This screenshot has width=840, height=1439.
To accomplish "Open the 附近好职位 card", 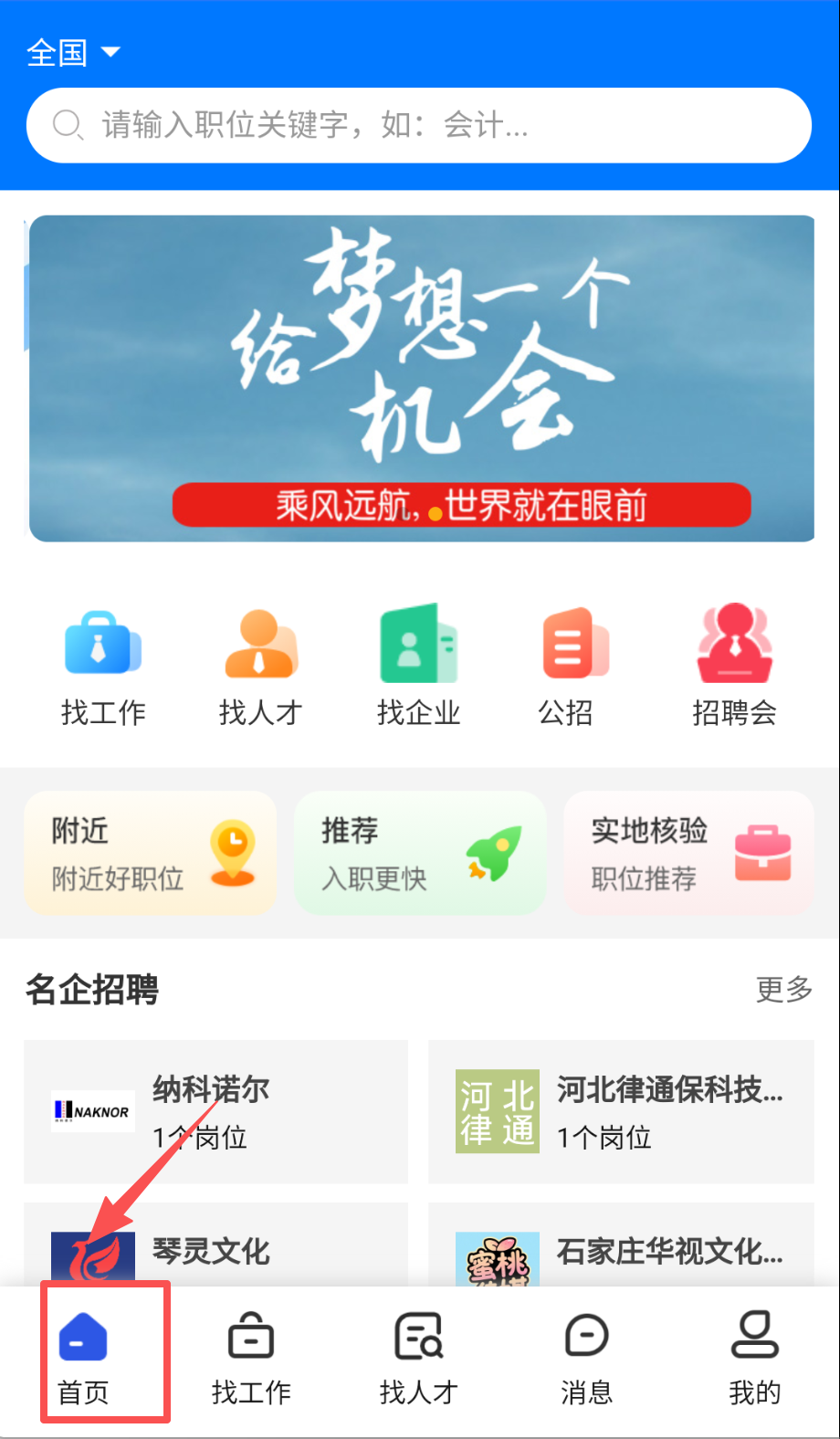I will coord(151,853).
